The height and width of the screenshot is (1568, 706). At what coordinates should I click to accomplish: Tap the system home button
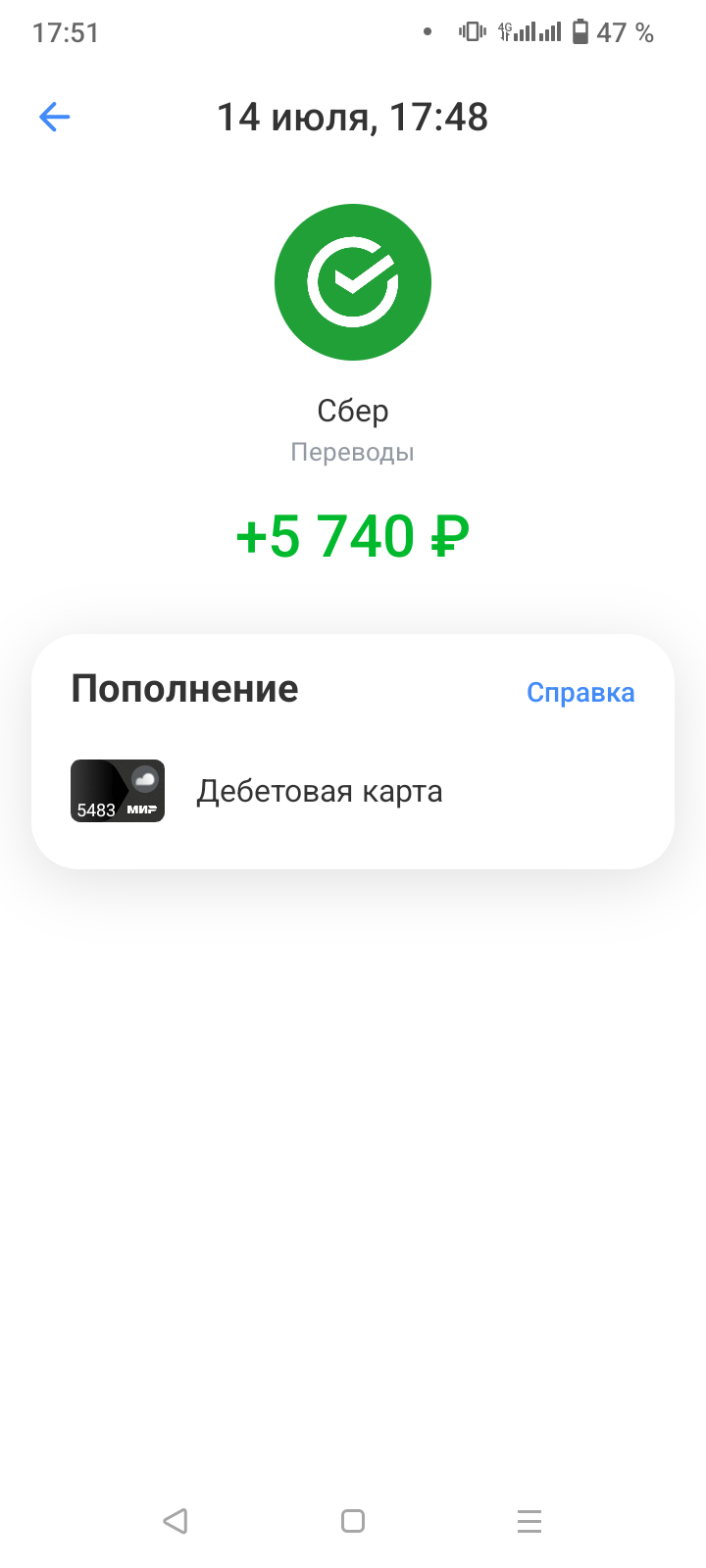tap(353, 1521)
